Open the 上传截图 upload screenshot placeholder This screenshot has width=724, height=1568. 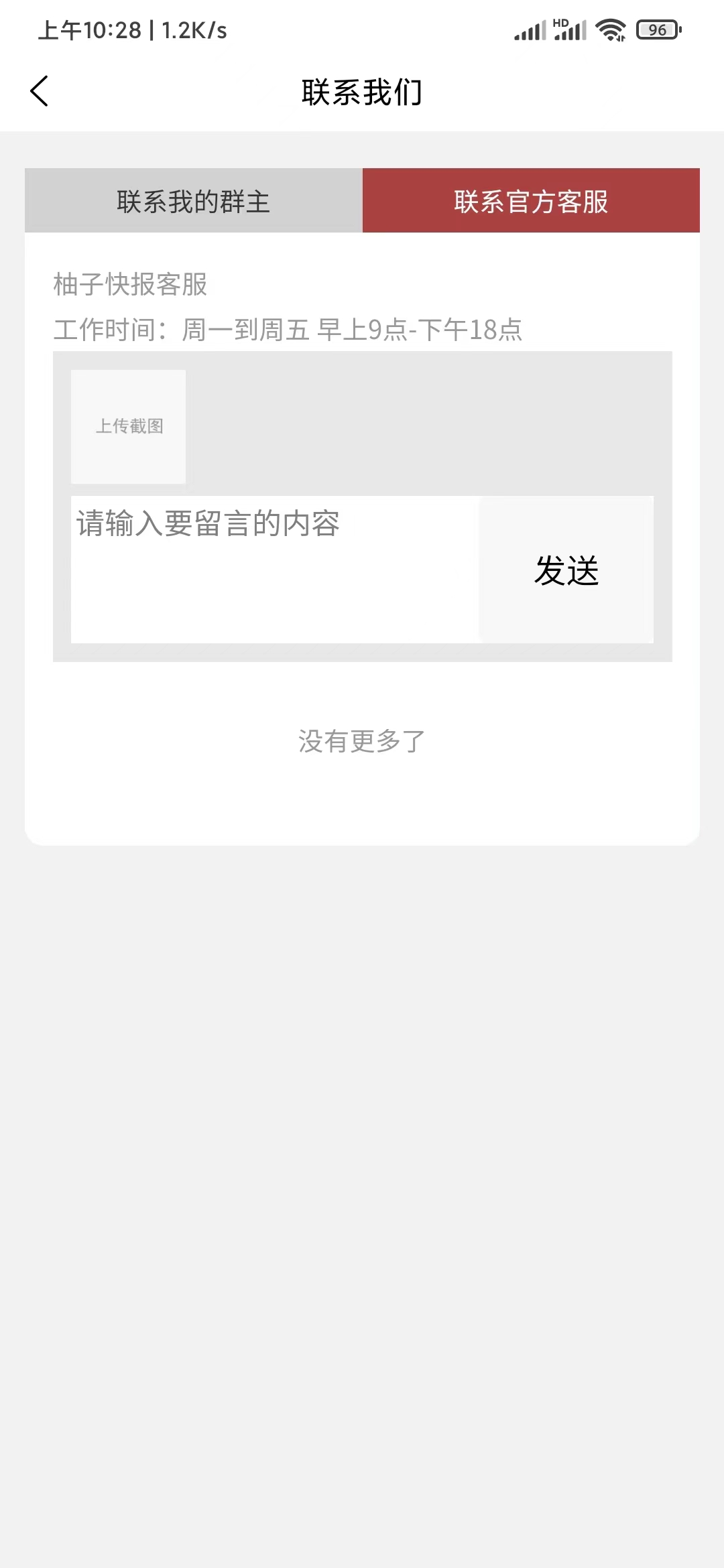tap(127, 425)
